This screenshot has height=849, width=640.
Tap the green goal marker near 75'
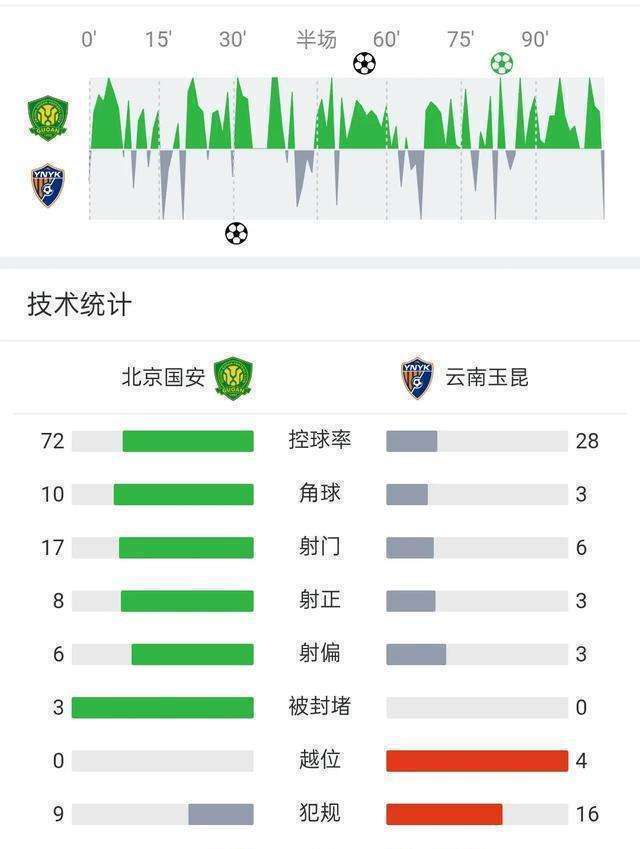click(x=501, y=65)
